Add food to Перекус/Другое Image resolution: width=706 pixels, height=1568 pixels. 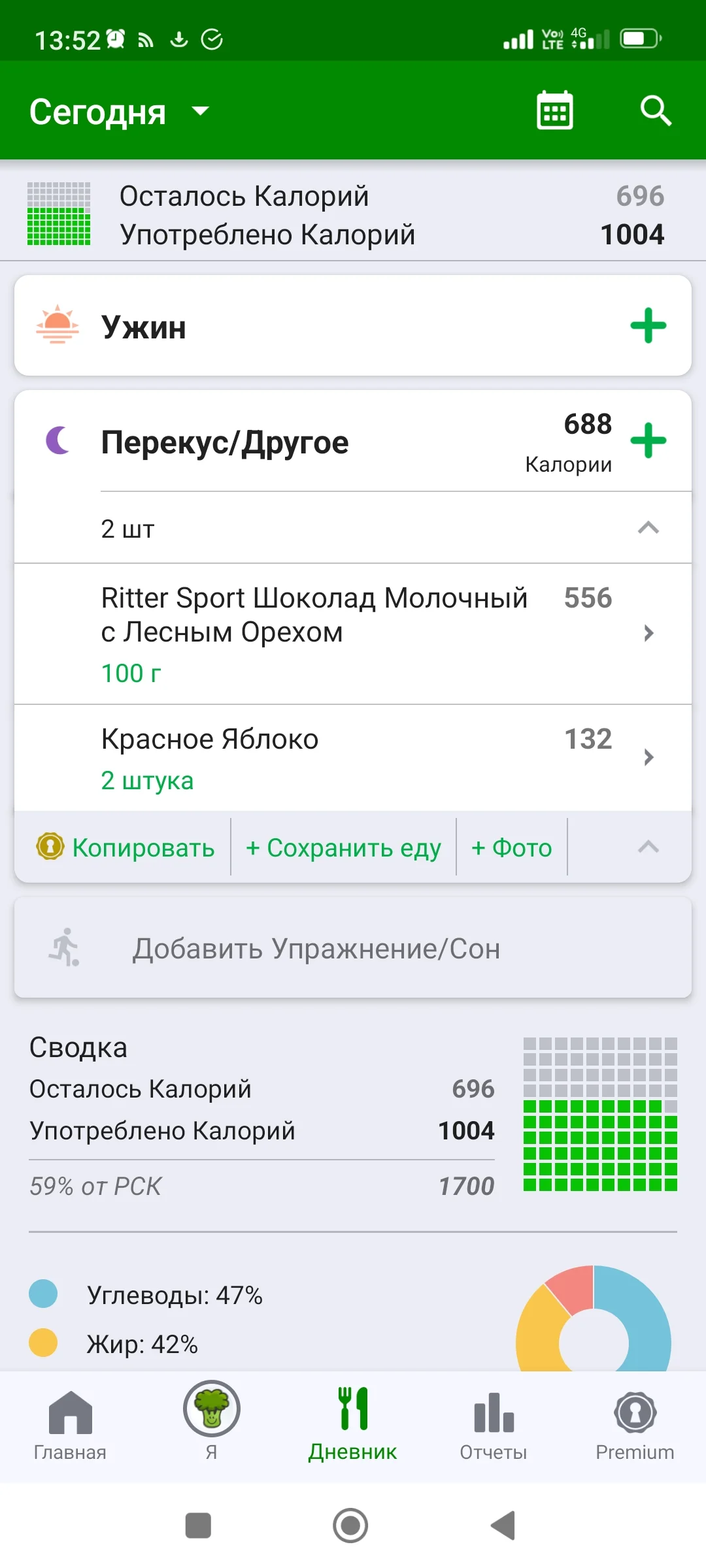click(648, 440)
